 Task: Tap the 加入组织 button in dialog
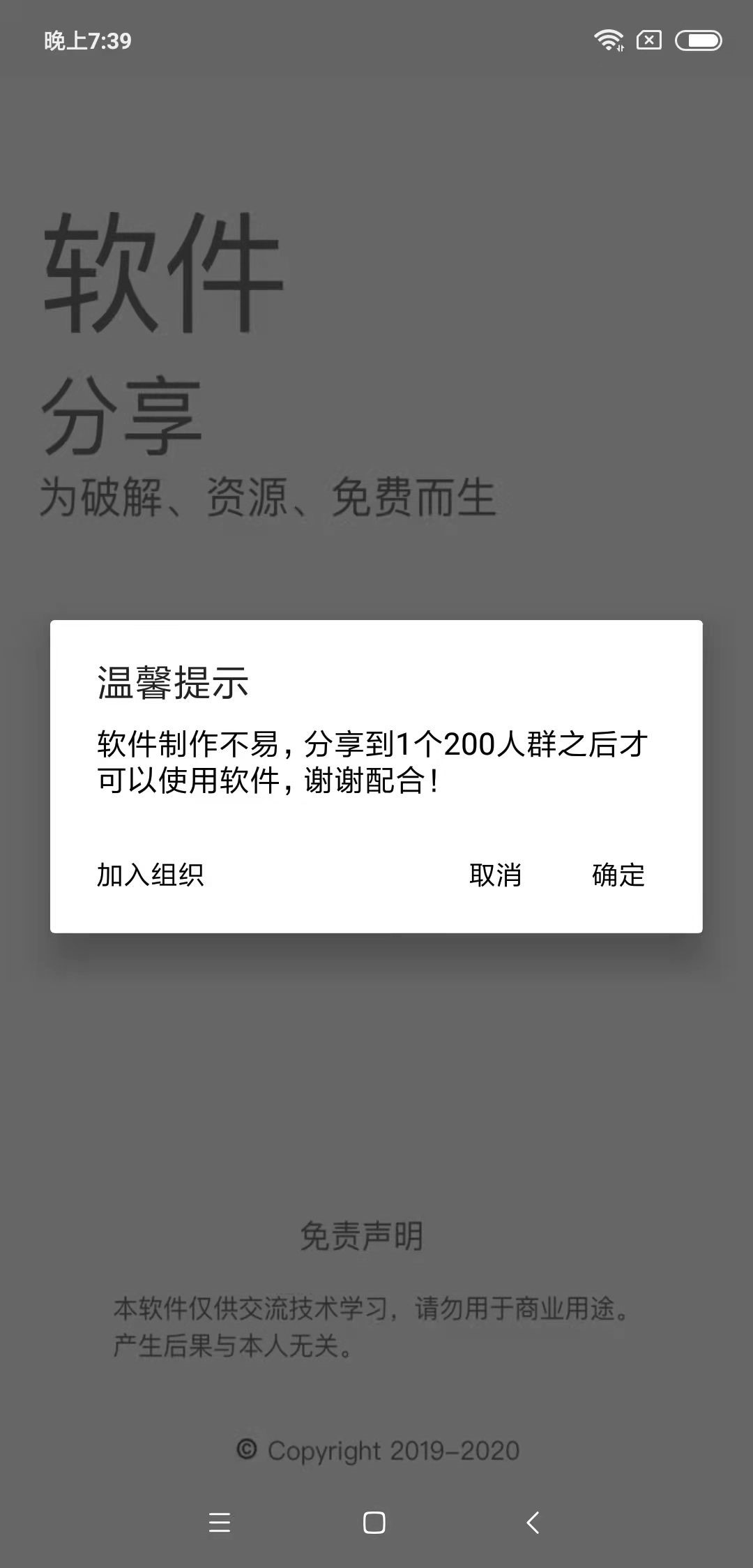point(150,875)
